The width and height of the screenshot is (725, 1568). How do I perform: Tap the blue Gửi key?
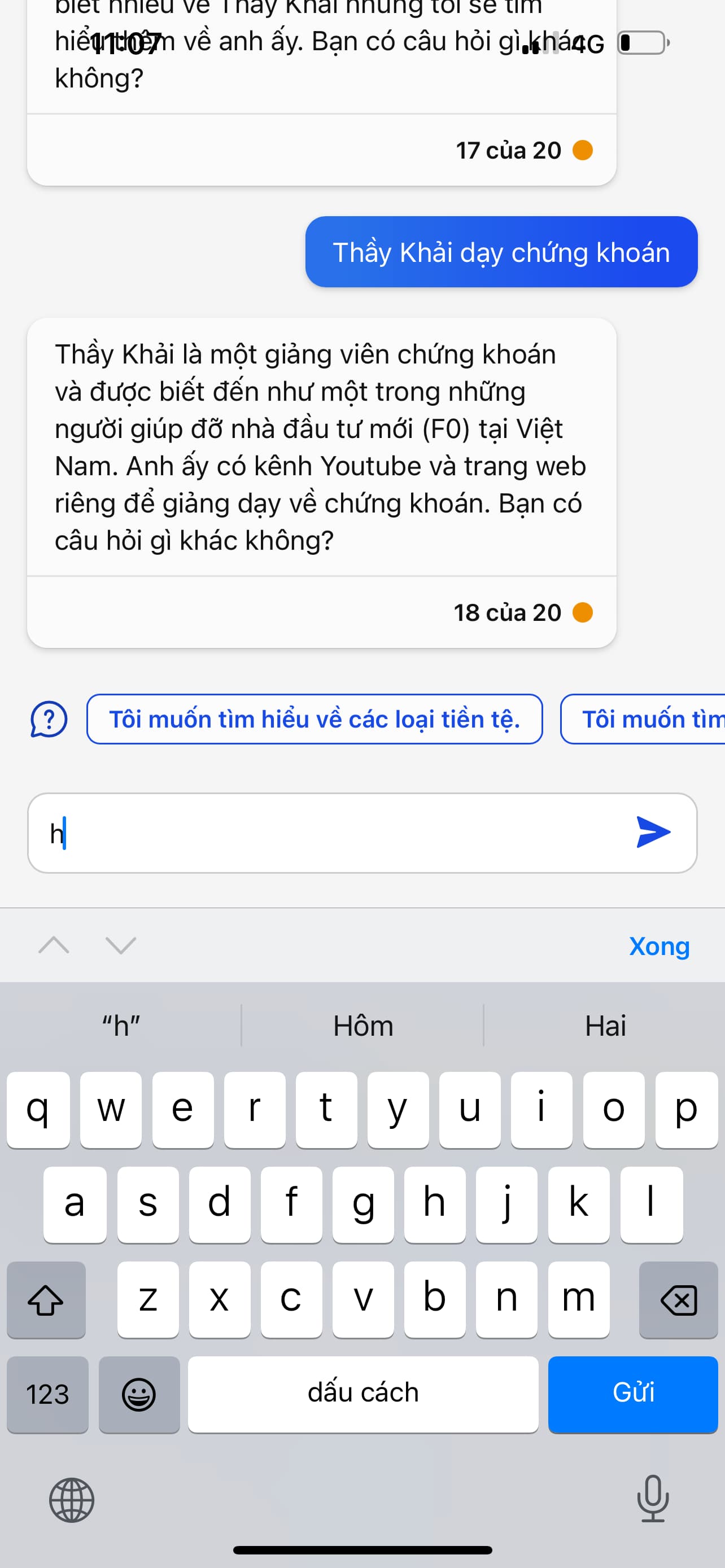pyautogui.click(x=632, y=1394)
